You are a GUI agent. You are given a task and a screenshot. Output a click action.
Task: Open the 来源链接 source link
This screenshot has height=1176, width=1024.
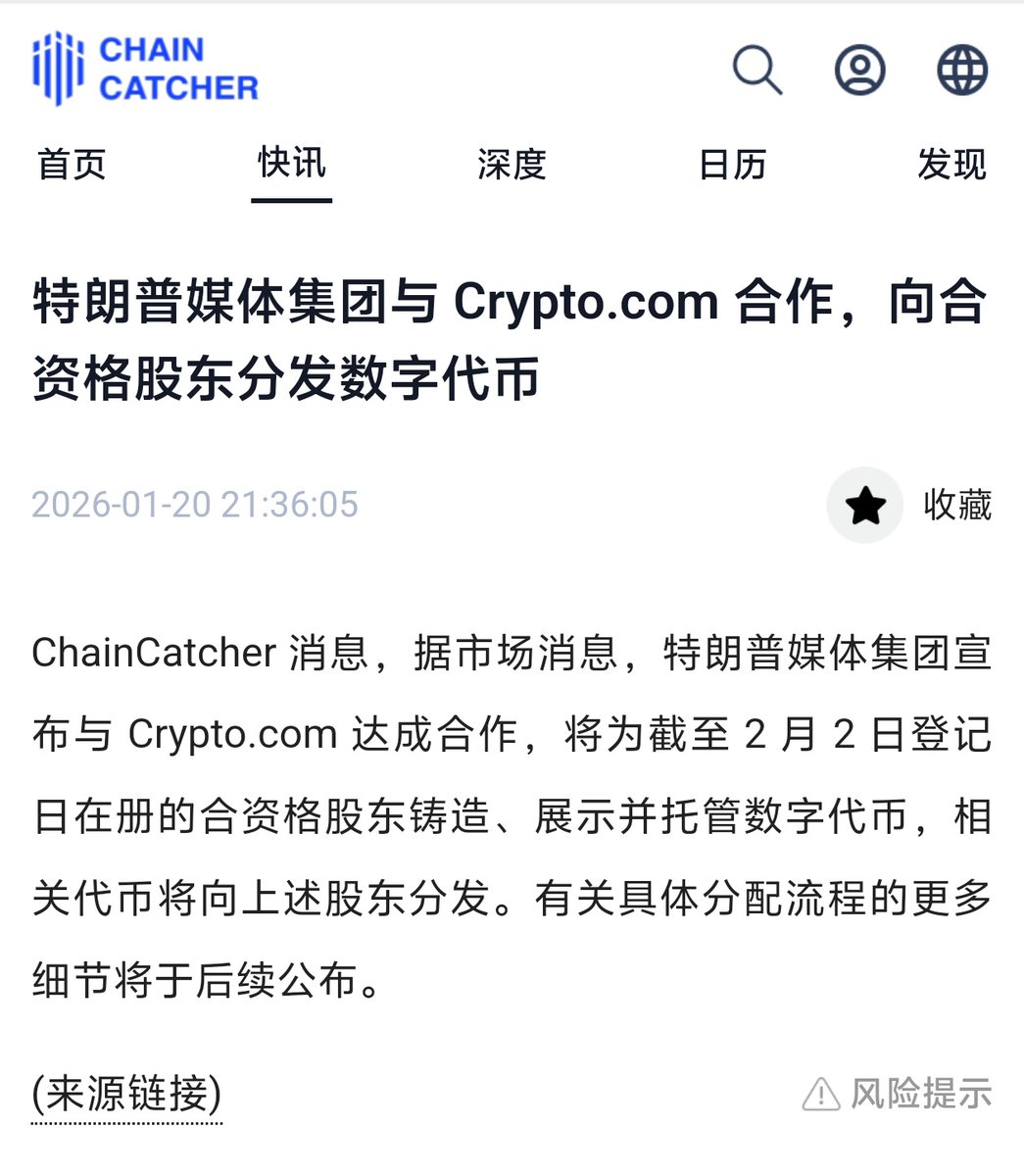[126, 1094]
